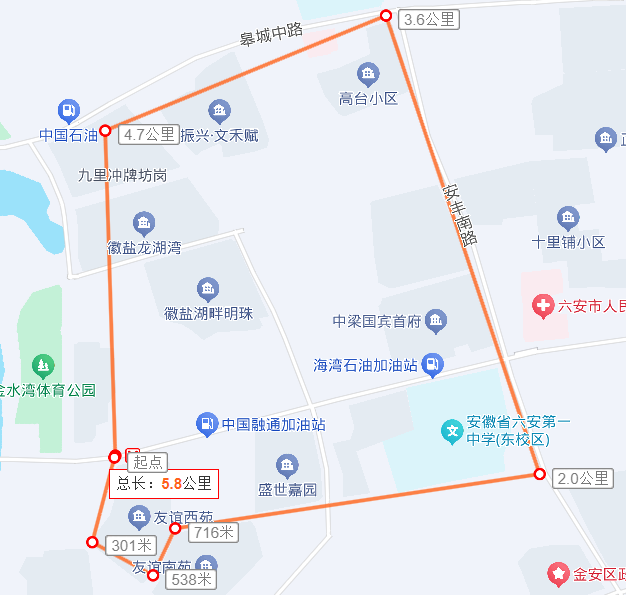Screen dimensions: 626x595
Task: Close the distance measurement near 起点
Action: click(x=133, y=452)
